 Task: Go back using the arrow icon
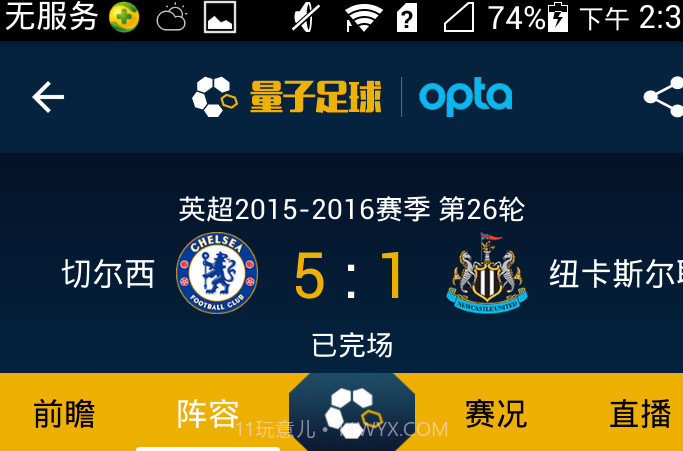click(47, 97)
